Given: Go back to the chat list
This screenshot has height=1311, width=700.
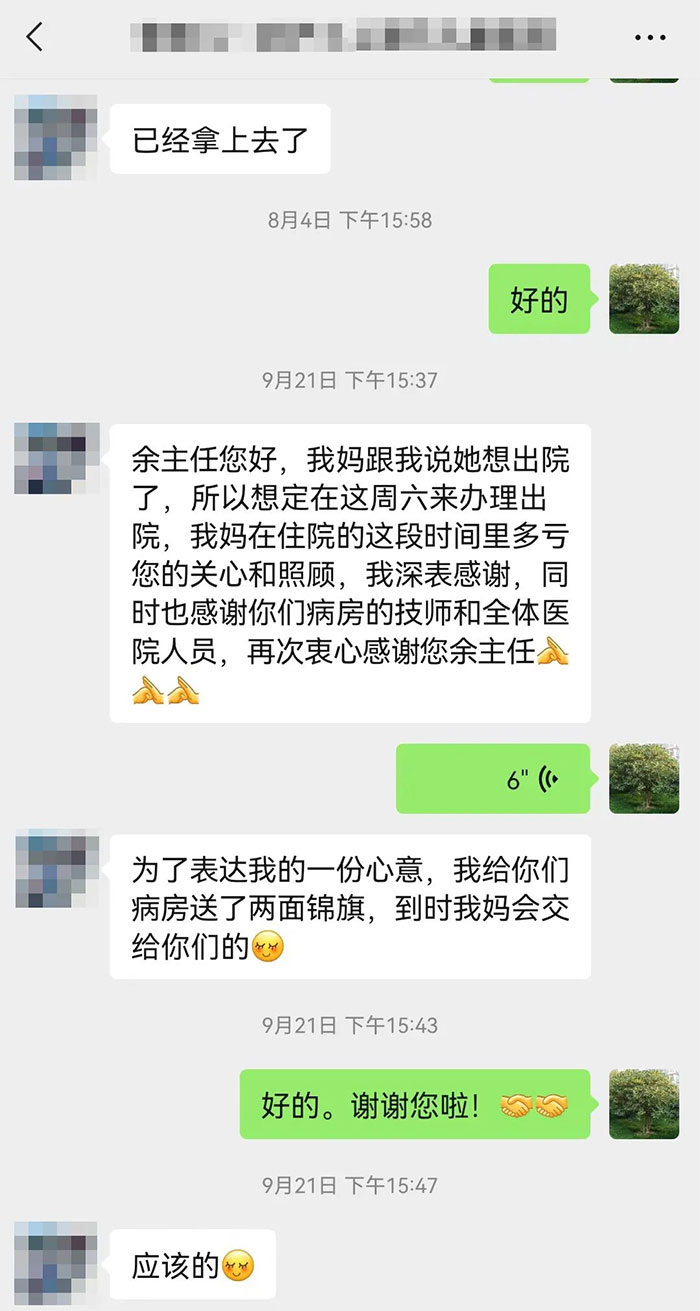Looking at the screenshot, I should click(35, 38).
